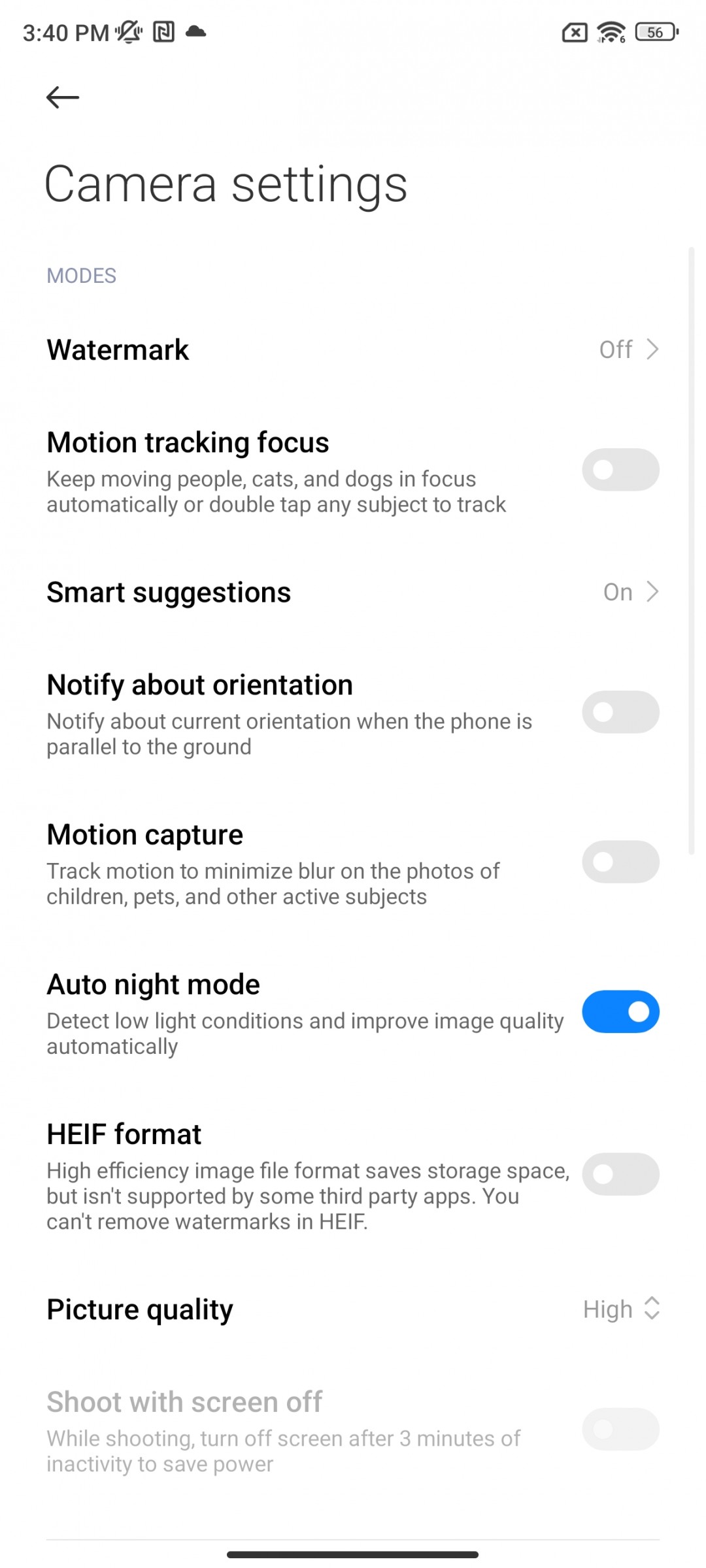Open the Watermark setting
The image size is (706, 1568).
(353, 350)
